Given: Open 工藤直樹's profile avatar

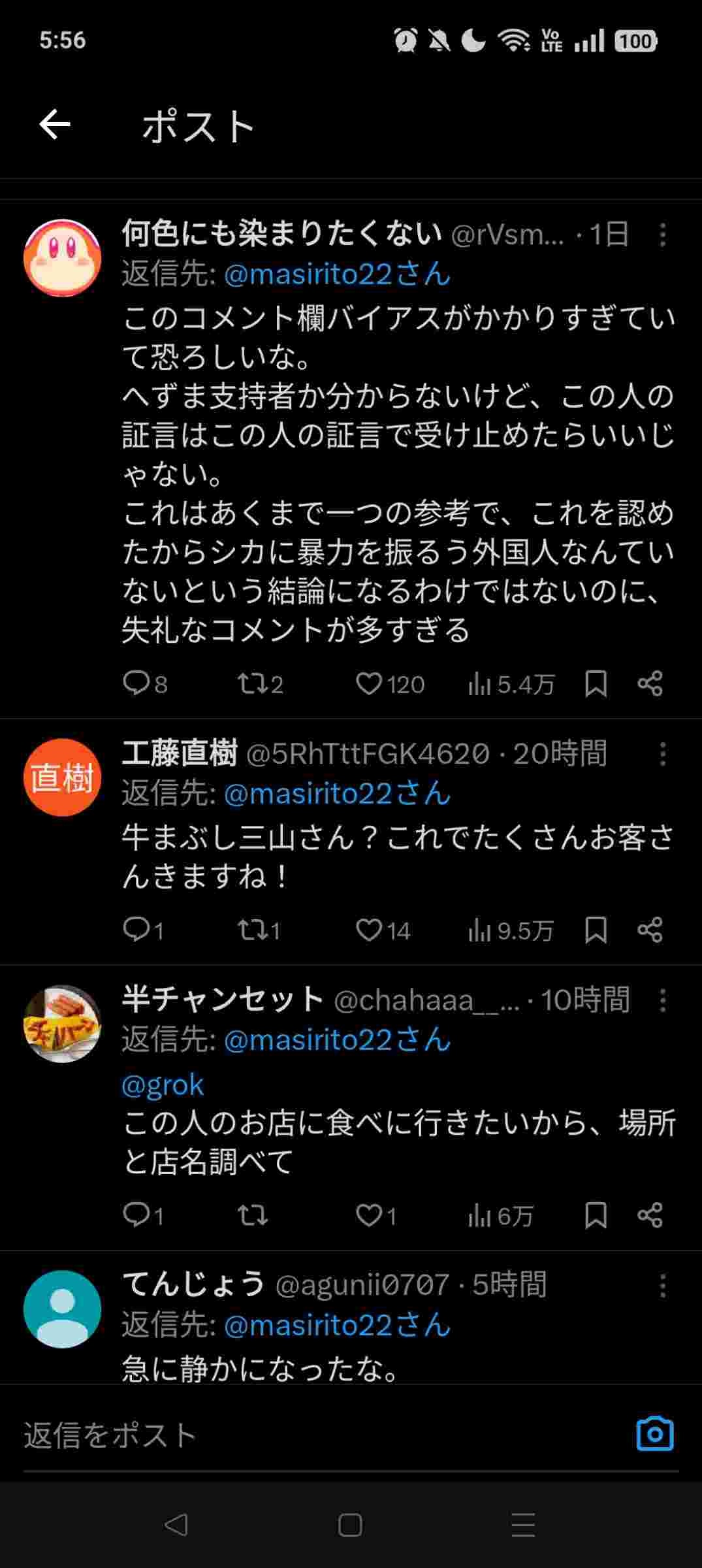Looking at the screenshot, I should click(62, 777).
